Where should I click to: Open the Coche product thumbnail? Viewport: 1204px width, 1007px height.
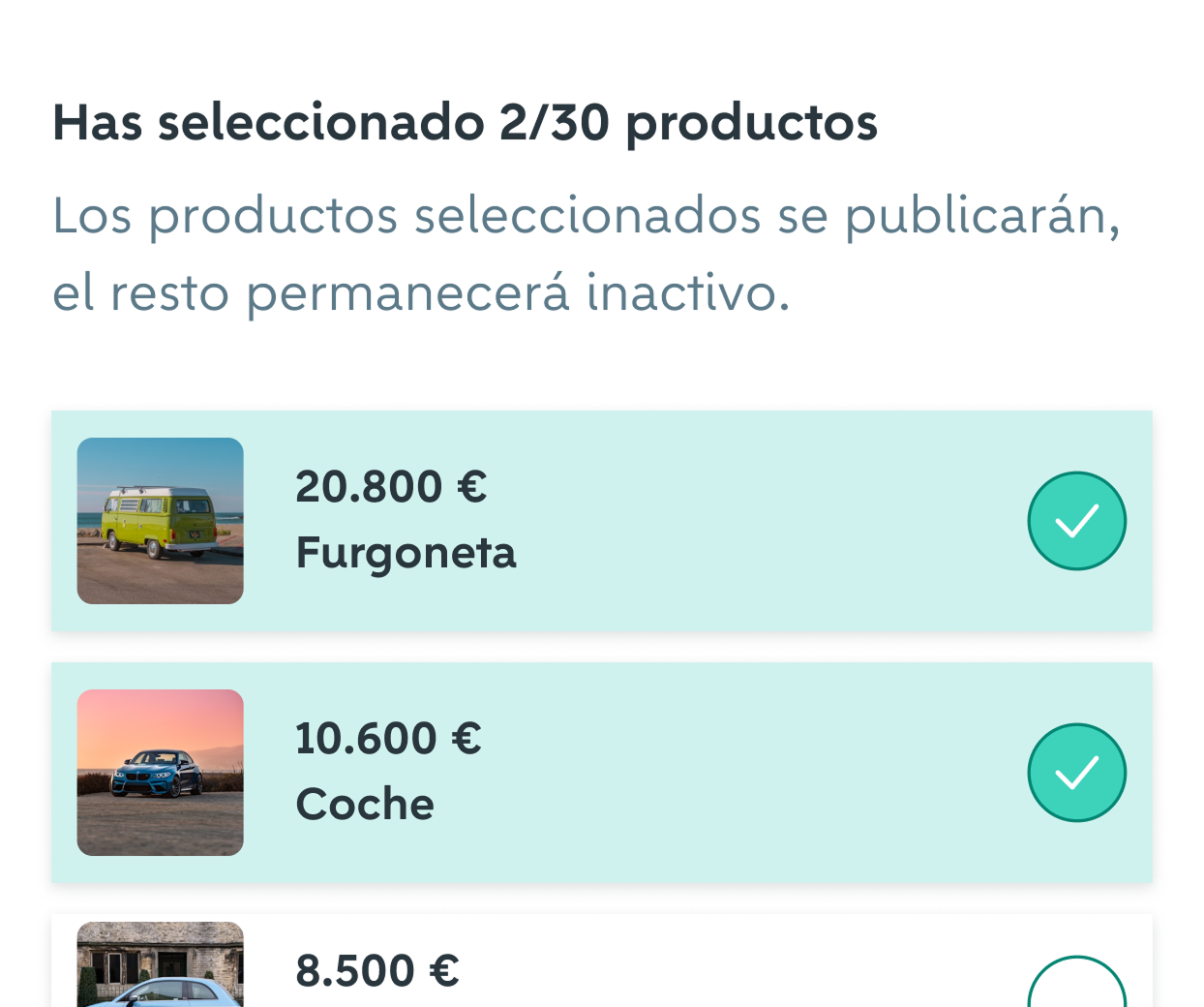click(161, 773)
